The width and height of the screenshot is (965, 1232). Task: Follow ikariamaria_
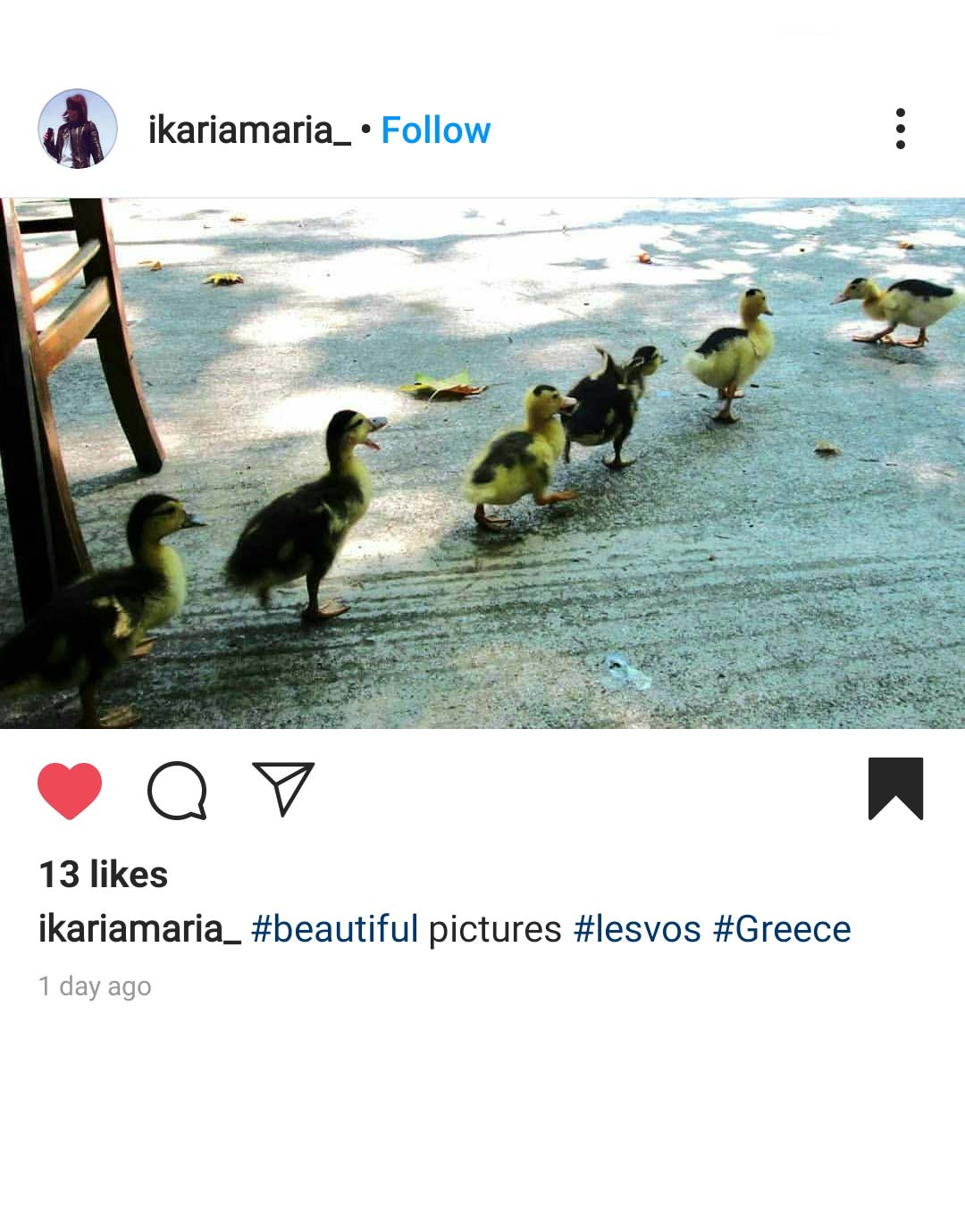tap(435, 130)
